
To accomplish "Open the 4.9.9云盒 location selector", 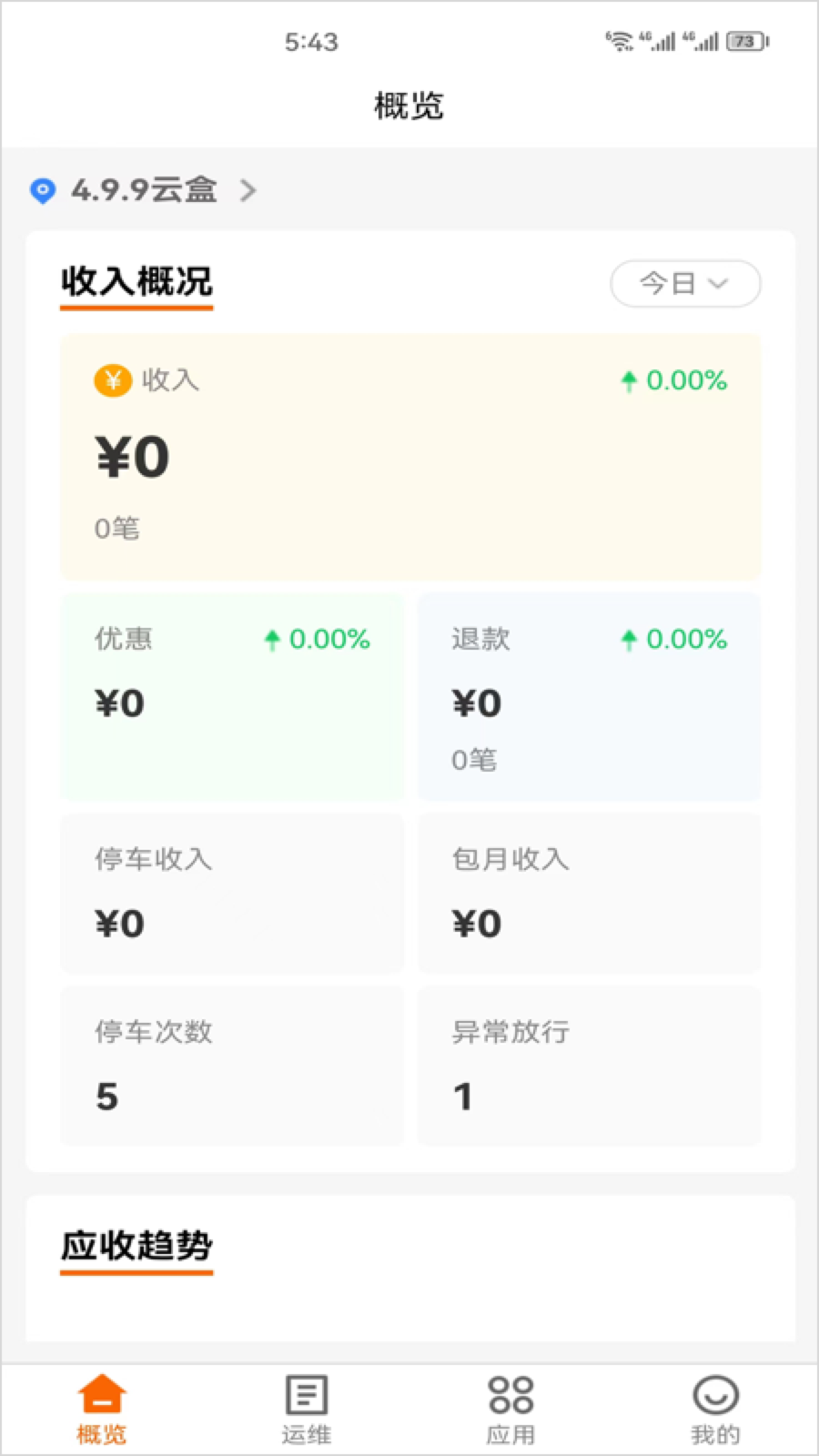I will (x=144, y=190).
